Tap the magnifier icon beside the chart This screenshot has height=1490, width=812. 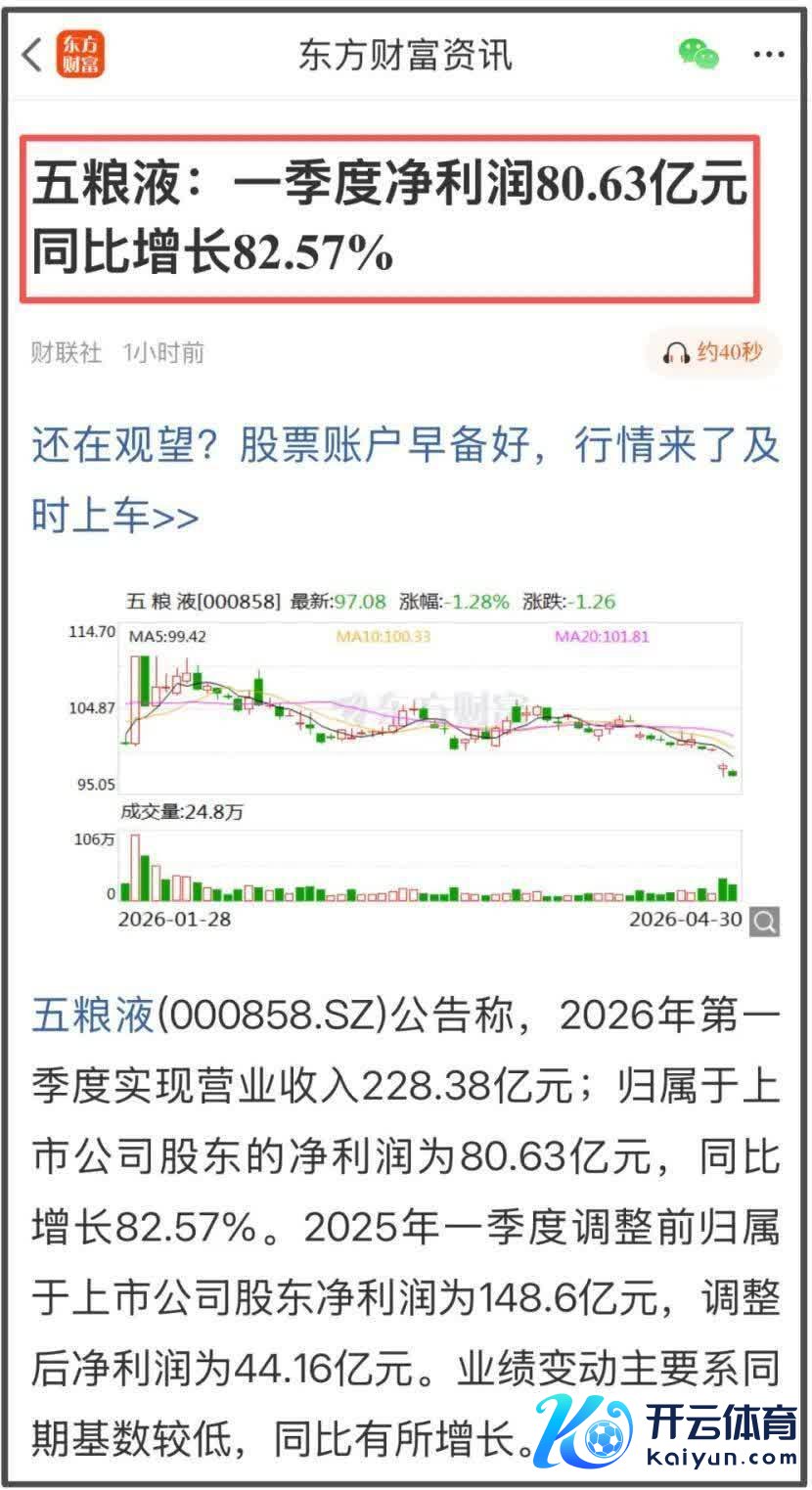click(764, 921)
